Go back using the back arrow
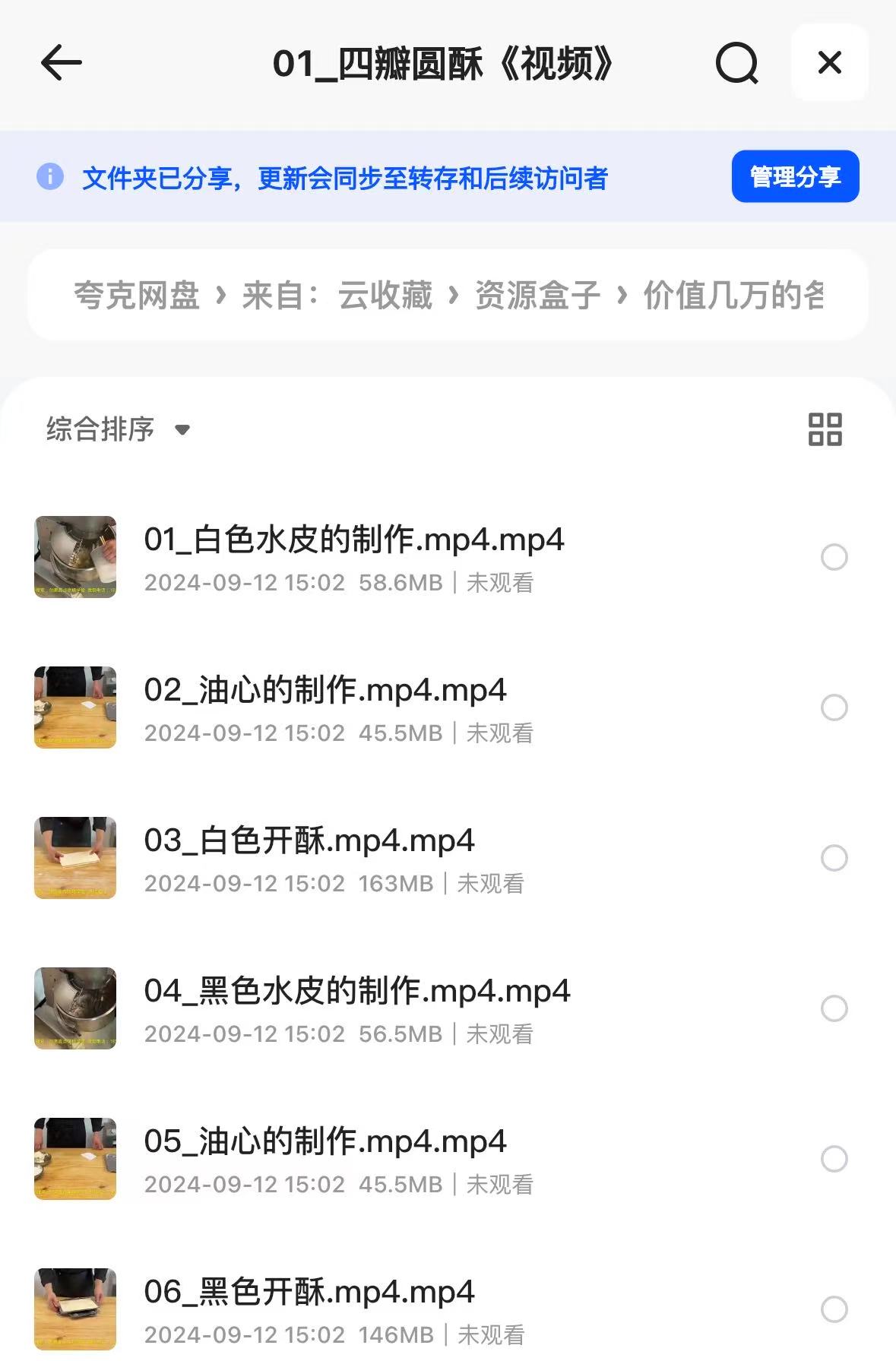The width and height of the screenshot is (896, 1361). coord(61,62)
